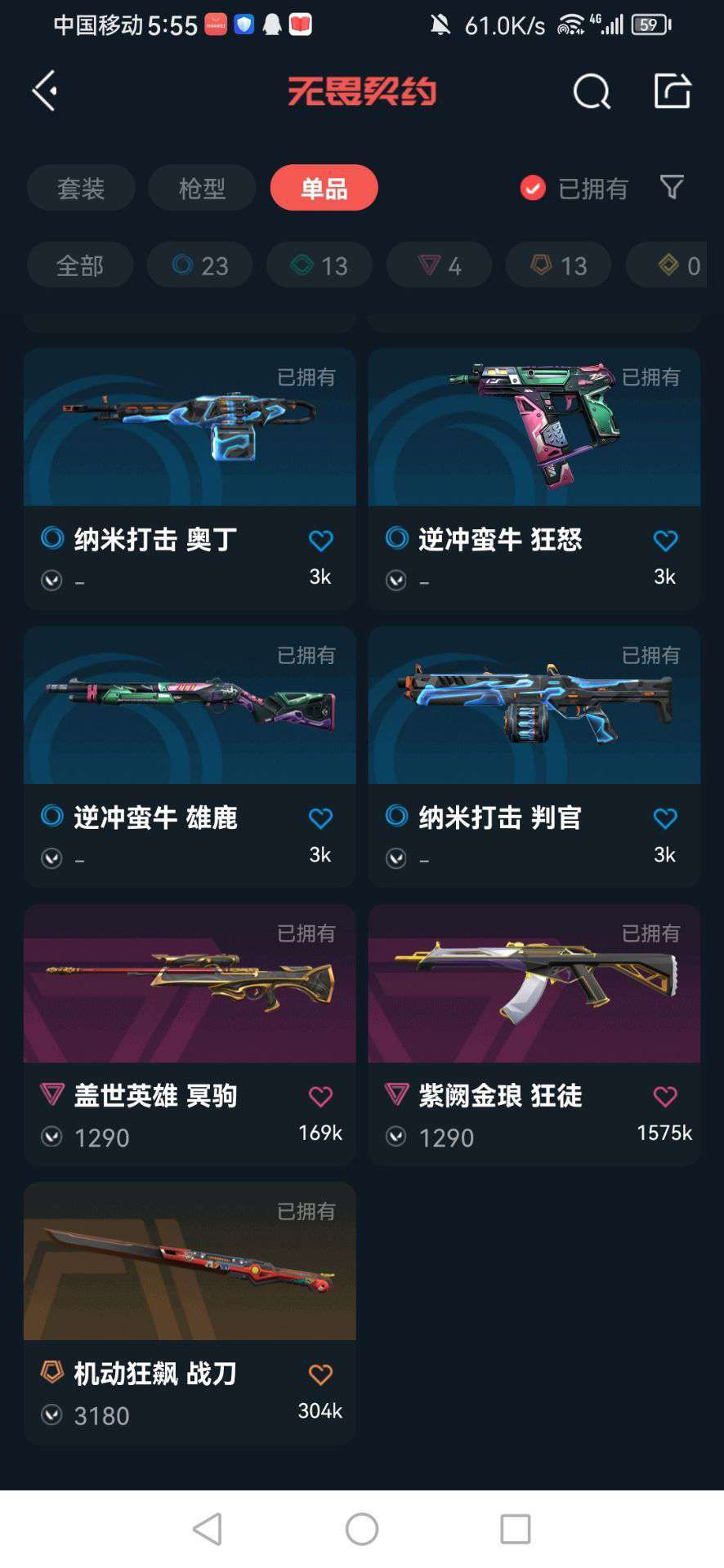This screenshot has width=724, height=1568.
Task: Like the 纳米打击 判官 skin
Action: pos(665,818)
